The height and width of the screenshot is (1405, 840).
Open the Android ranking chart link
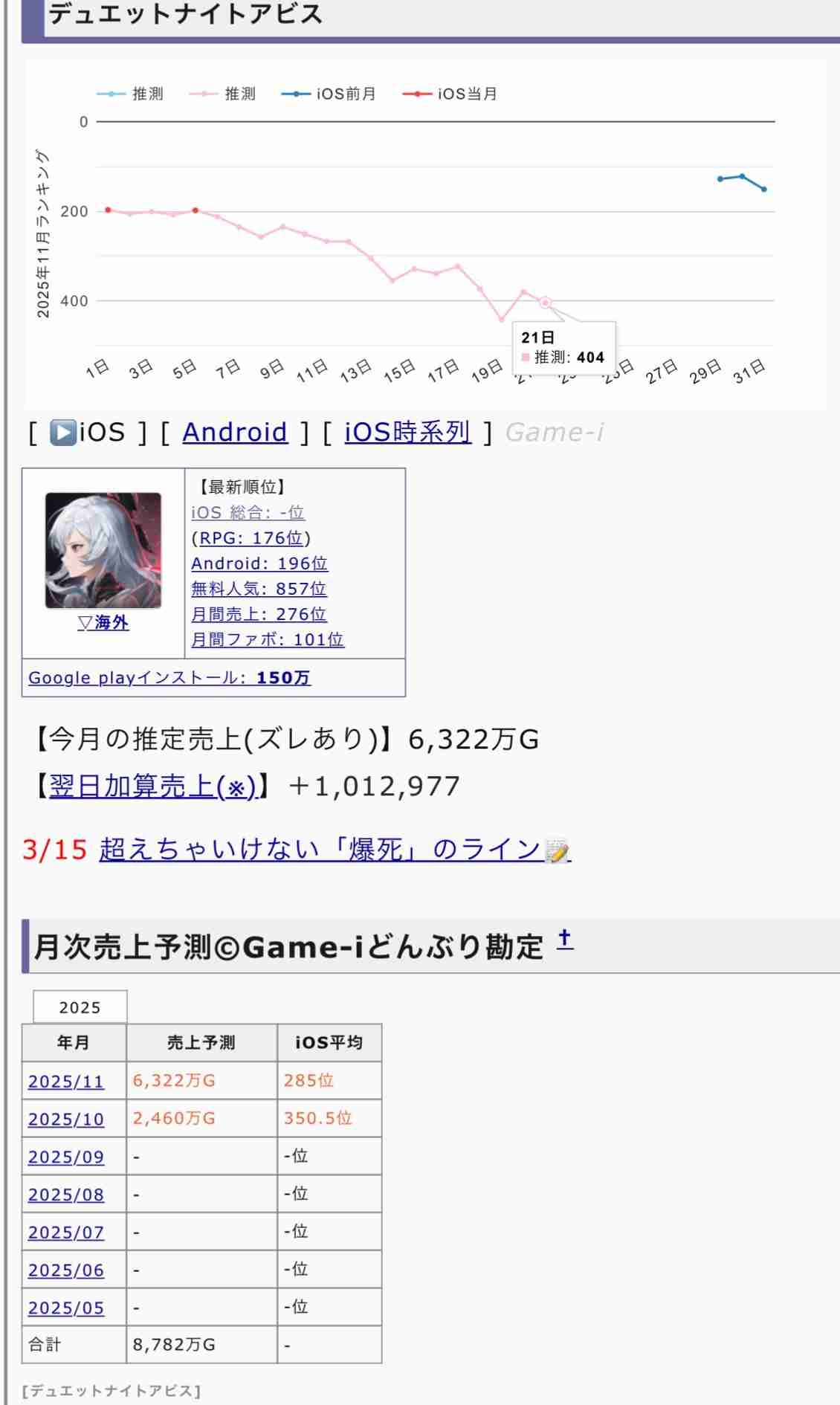[x=235, y=432]
